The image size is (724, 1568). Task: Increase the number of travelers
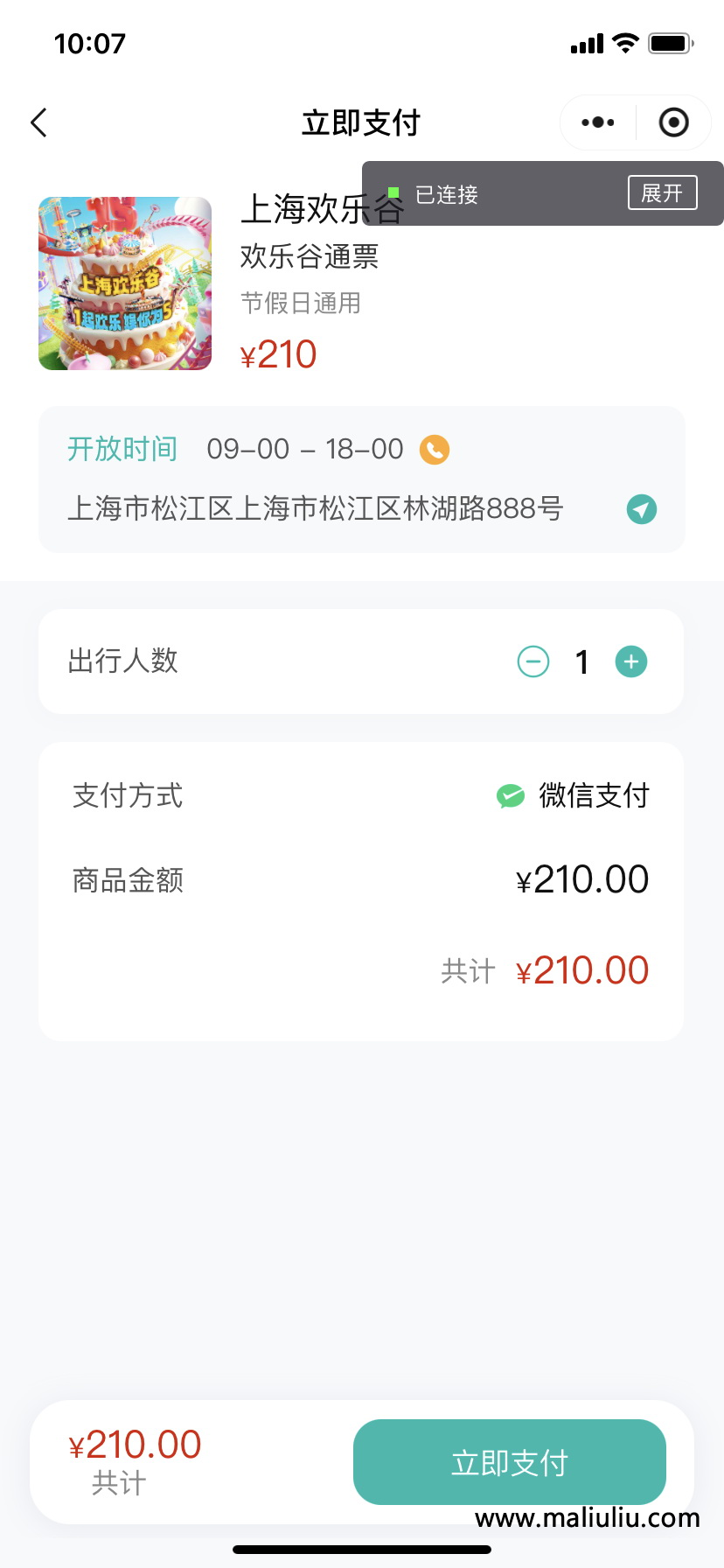pyautogui.click(x=631, y=661)
